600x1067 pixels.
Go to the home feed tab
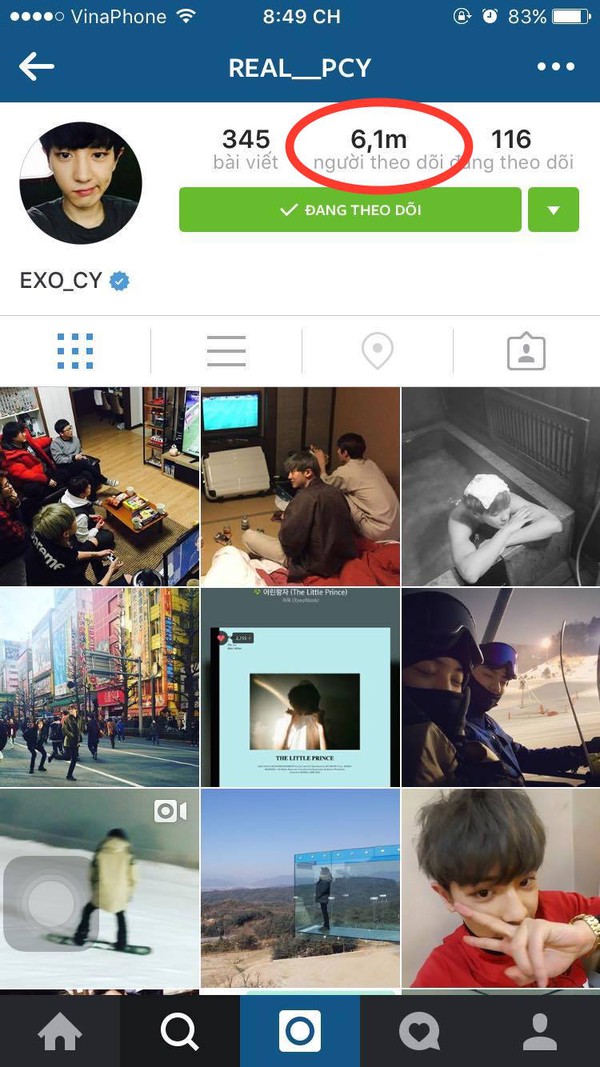[60, 1032]
